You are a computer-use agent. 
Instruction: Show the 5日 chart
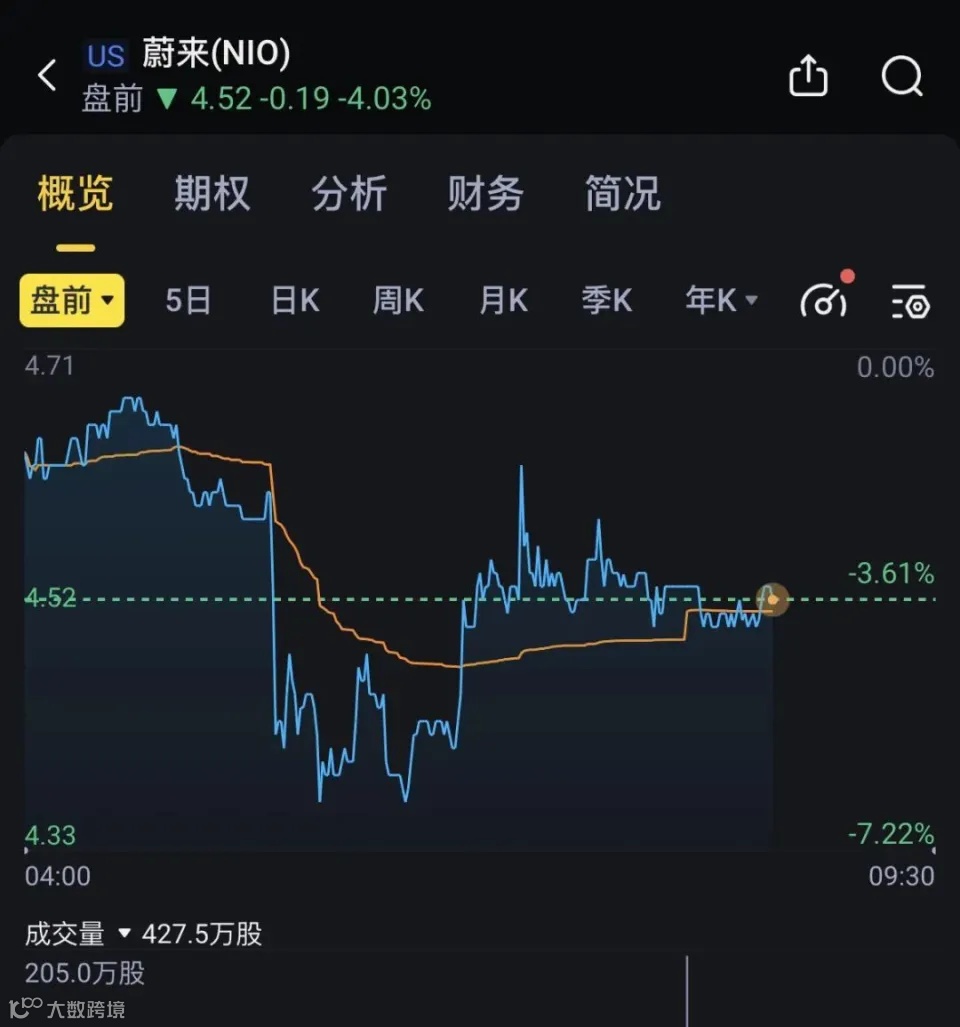[188, 300]
